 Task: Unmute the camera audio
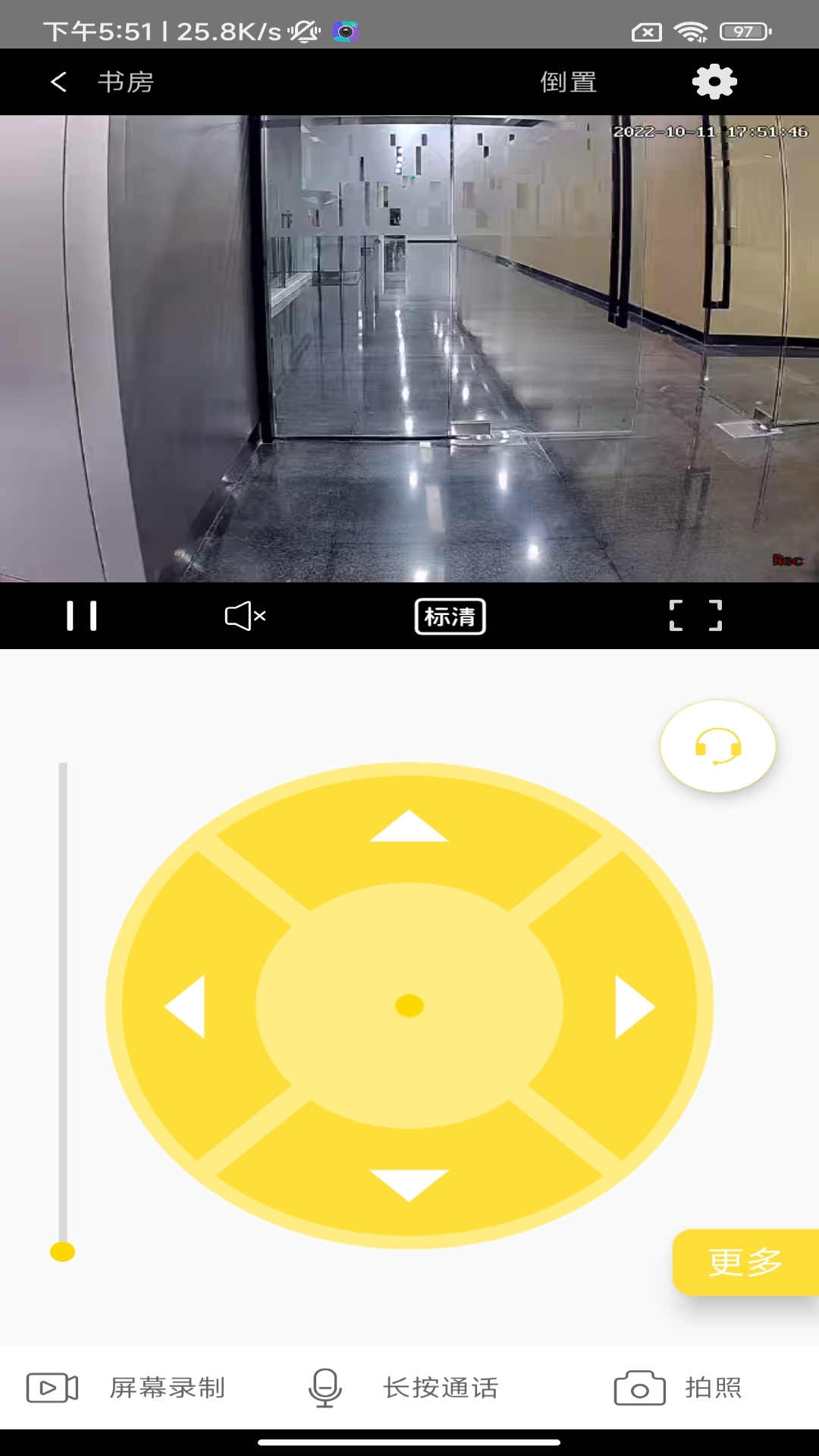[245, 616]
